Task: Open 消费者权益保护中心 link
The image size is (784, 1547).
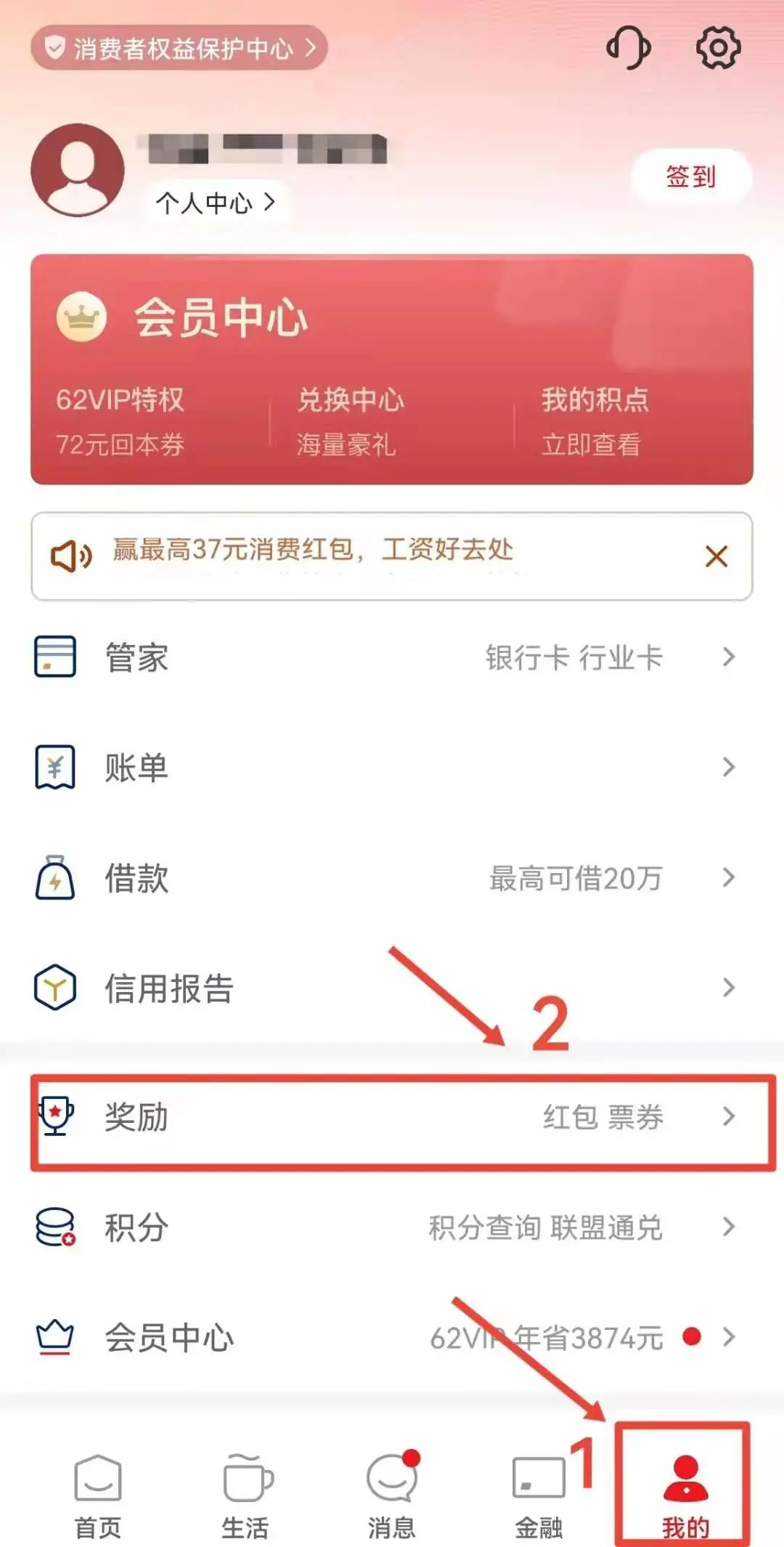Action: tap(179, 48)
